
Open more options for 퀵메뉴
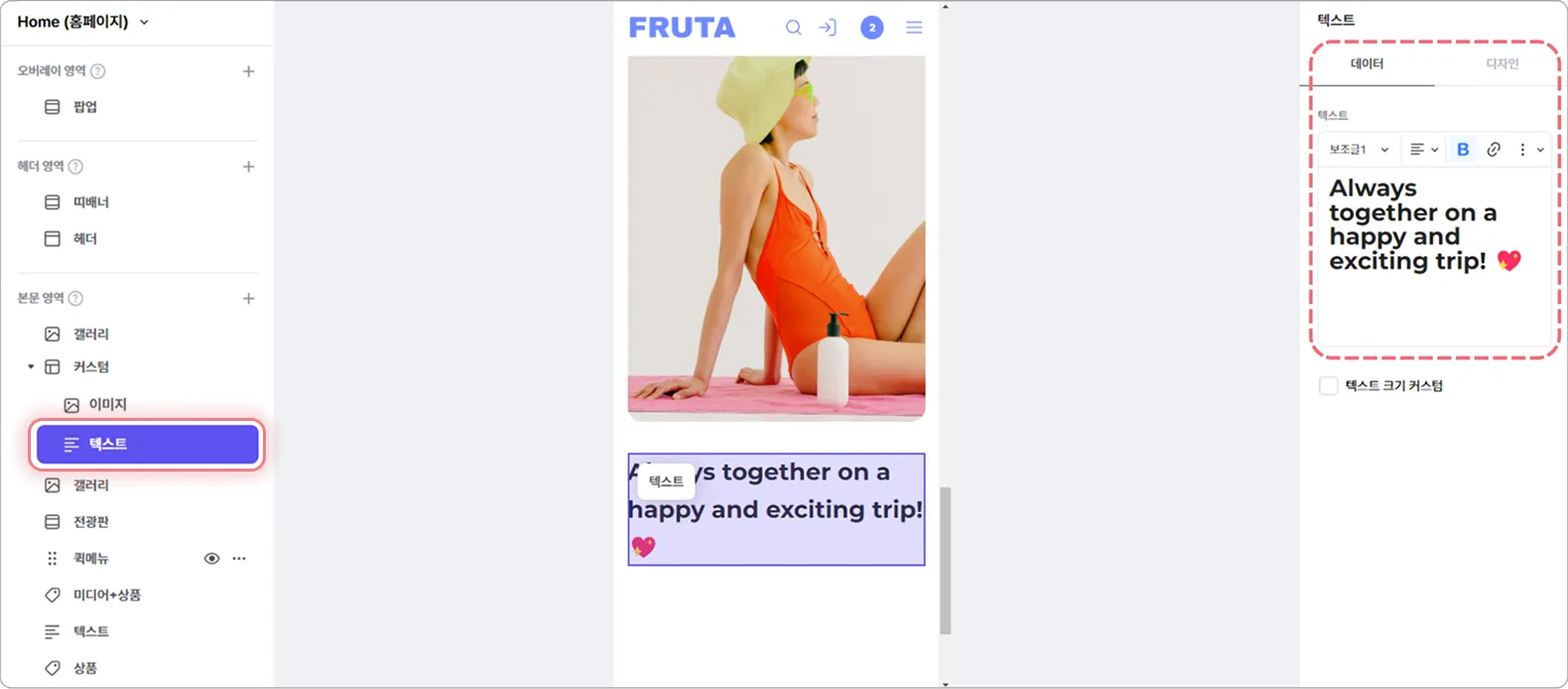coord(239,559)
